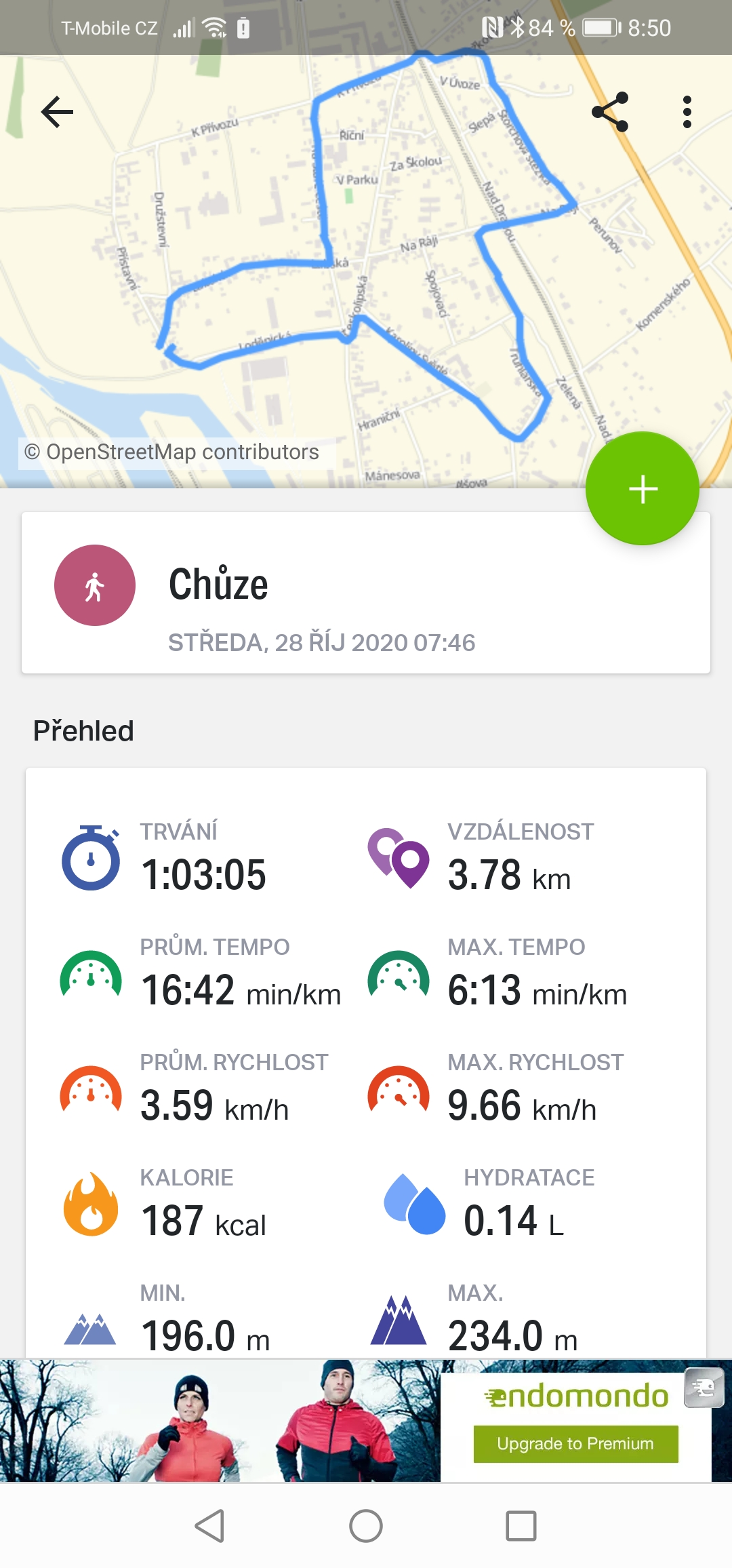Tap the green plus floating button
The width and height of the screenshot is (732, 1568).
pos(643,488)
